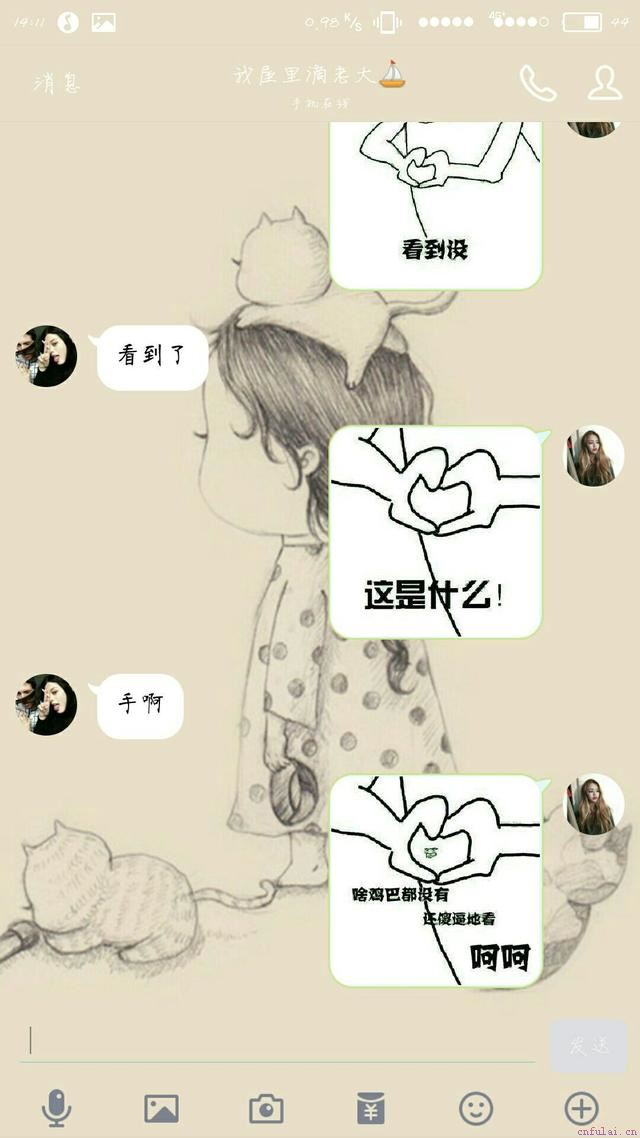Open sender avatar beside 看到了 message
640x1138 pixels.
coord(46,356)
